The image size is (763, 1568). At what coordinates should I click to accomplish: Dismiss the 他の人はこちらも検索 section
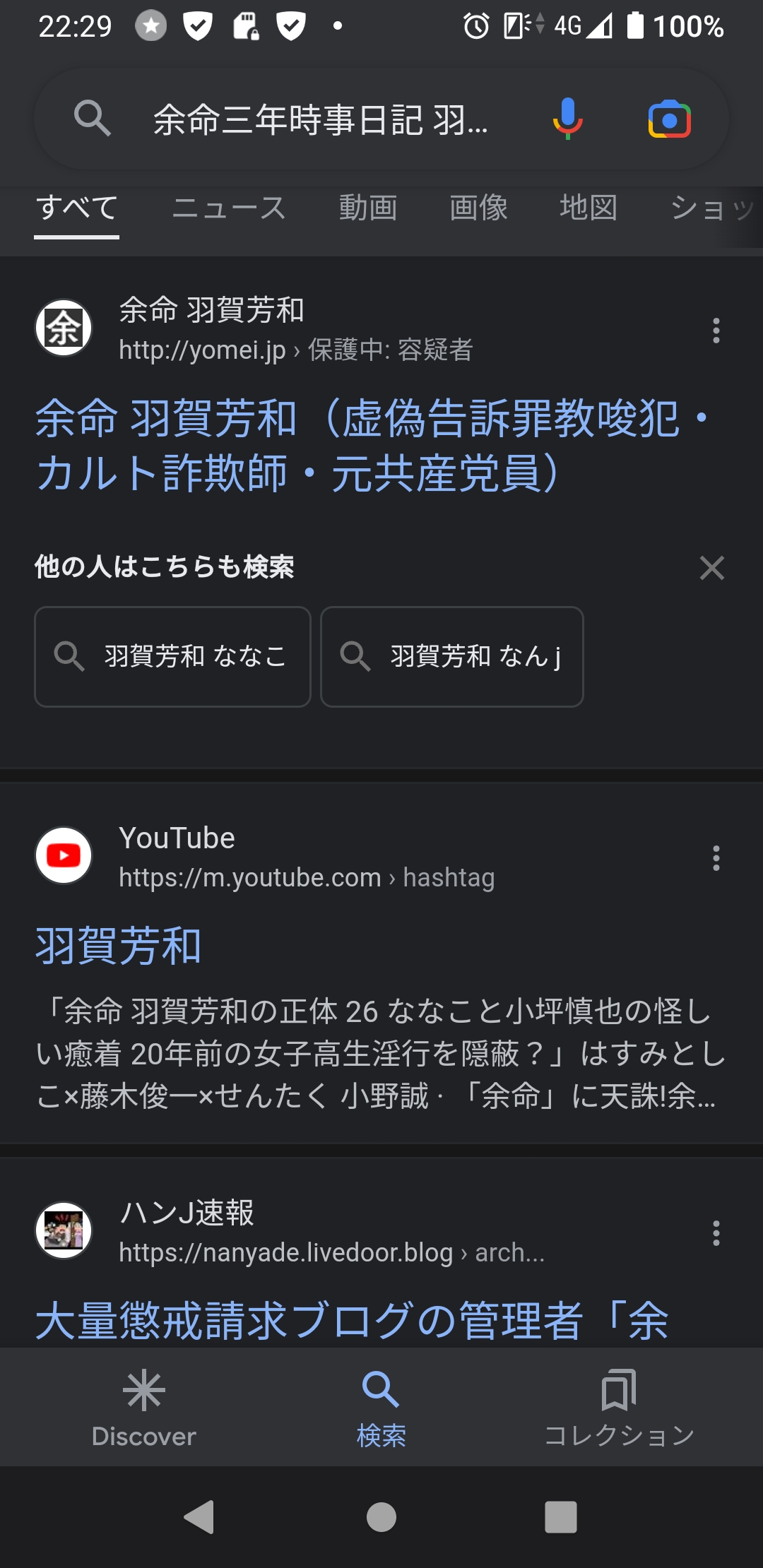[x=711, y=568]
